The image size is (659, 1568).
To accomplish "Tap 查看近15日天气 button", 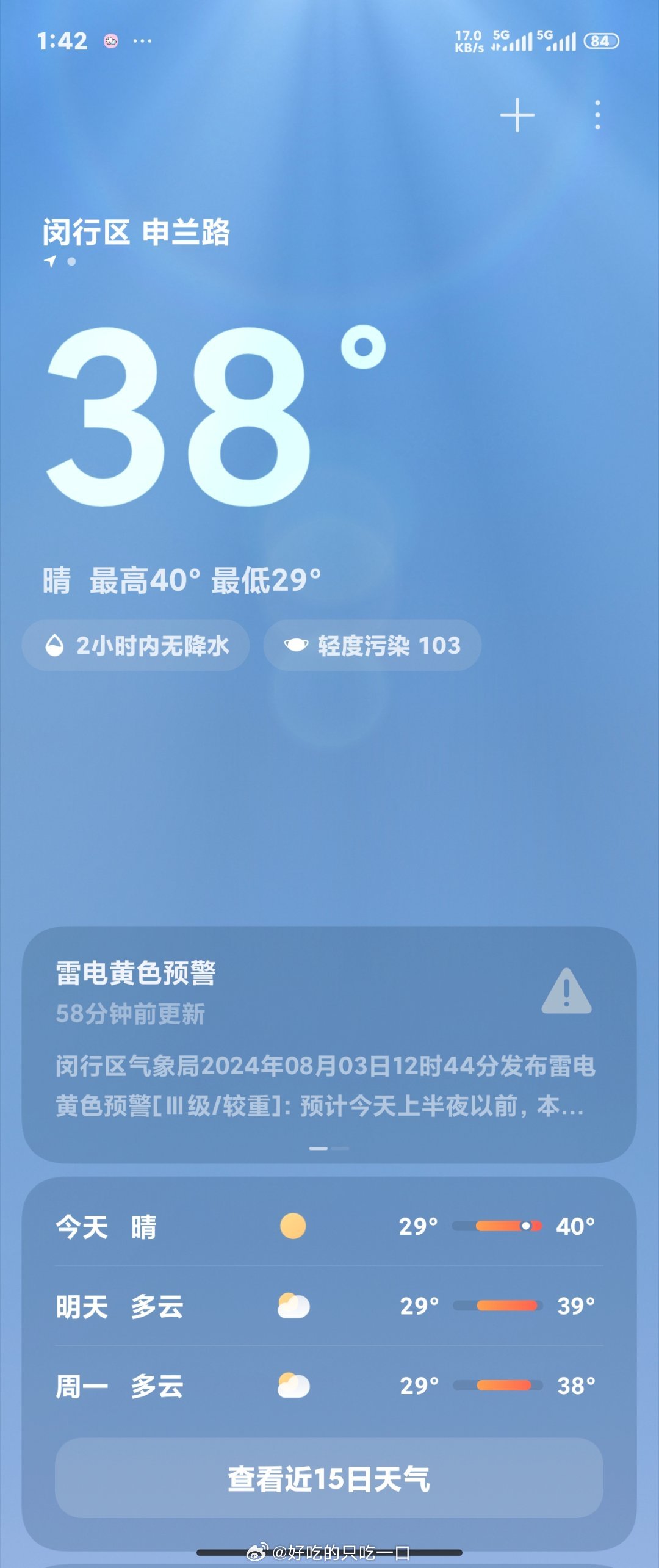I will click(x=329, y=1478).
